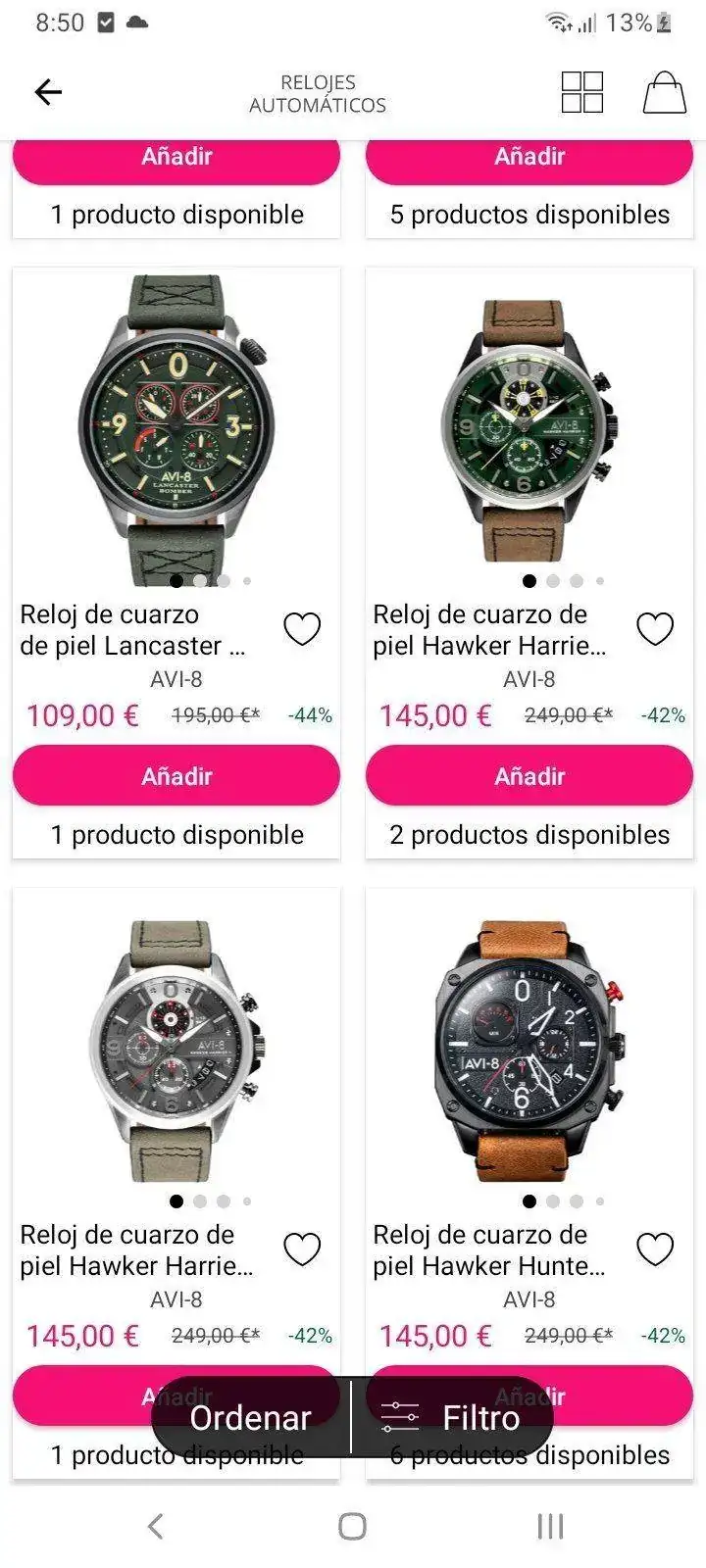Favorite the Lancaster Bomber watch with the heart
Screen dimensions: 706x1568
[301, 627]
